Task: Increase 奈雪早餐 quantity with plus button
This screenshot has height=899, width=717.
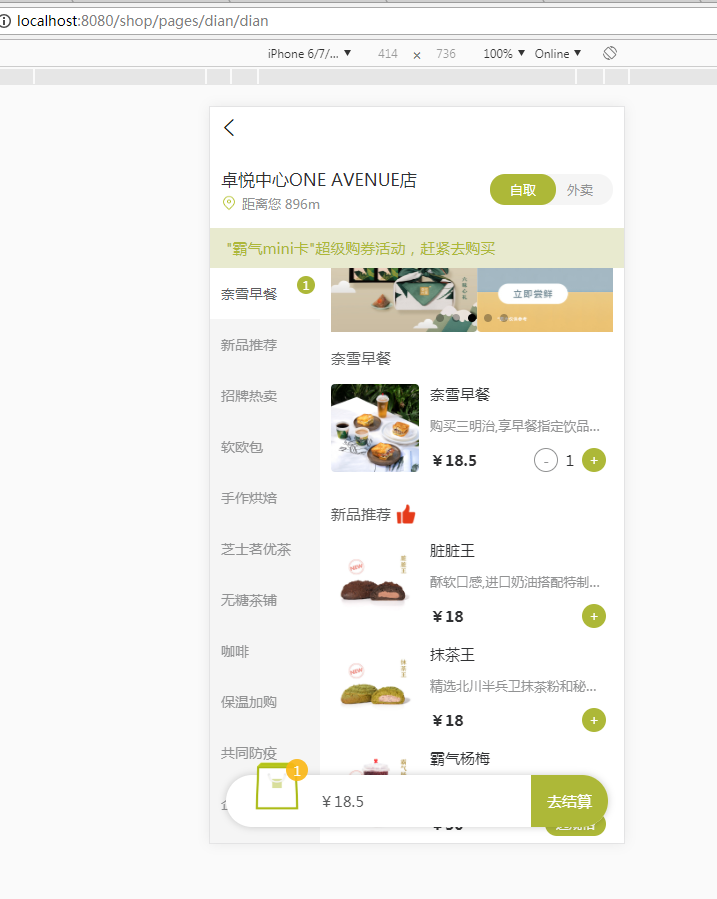Action: click(594, 461)
